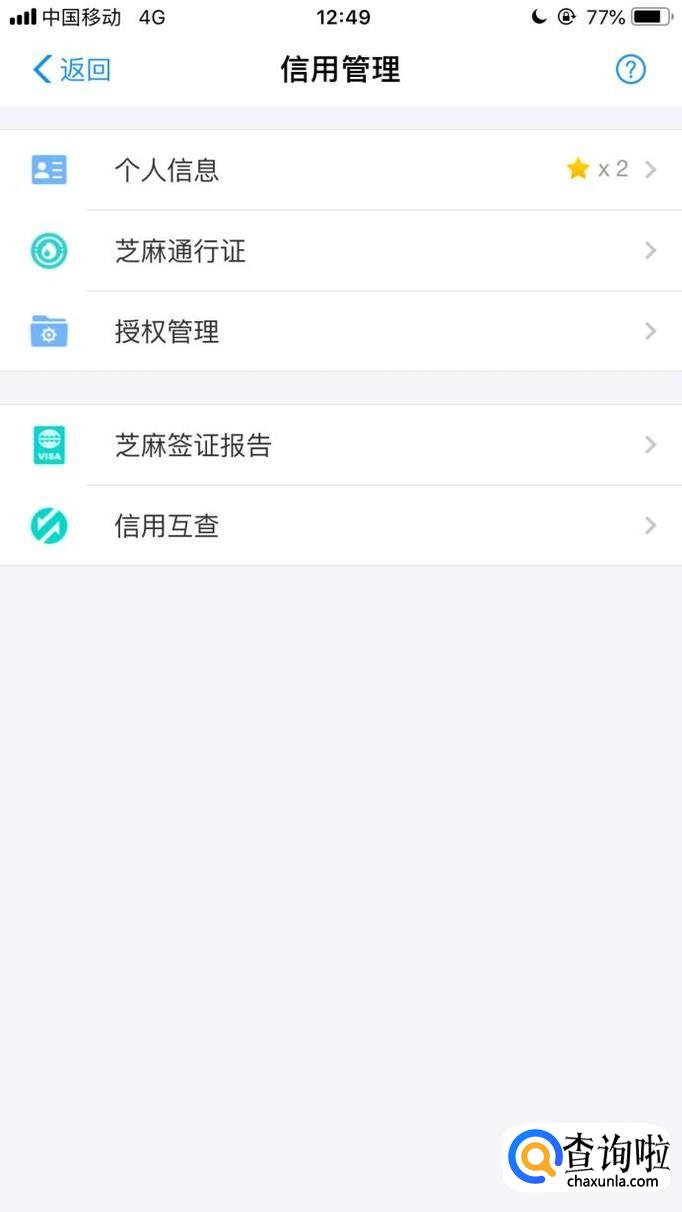The width and height of the screenshot is (682, 1212).
Task: Go back using the 返回 button
Action: click(72, 69)
